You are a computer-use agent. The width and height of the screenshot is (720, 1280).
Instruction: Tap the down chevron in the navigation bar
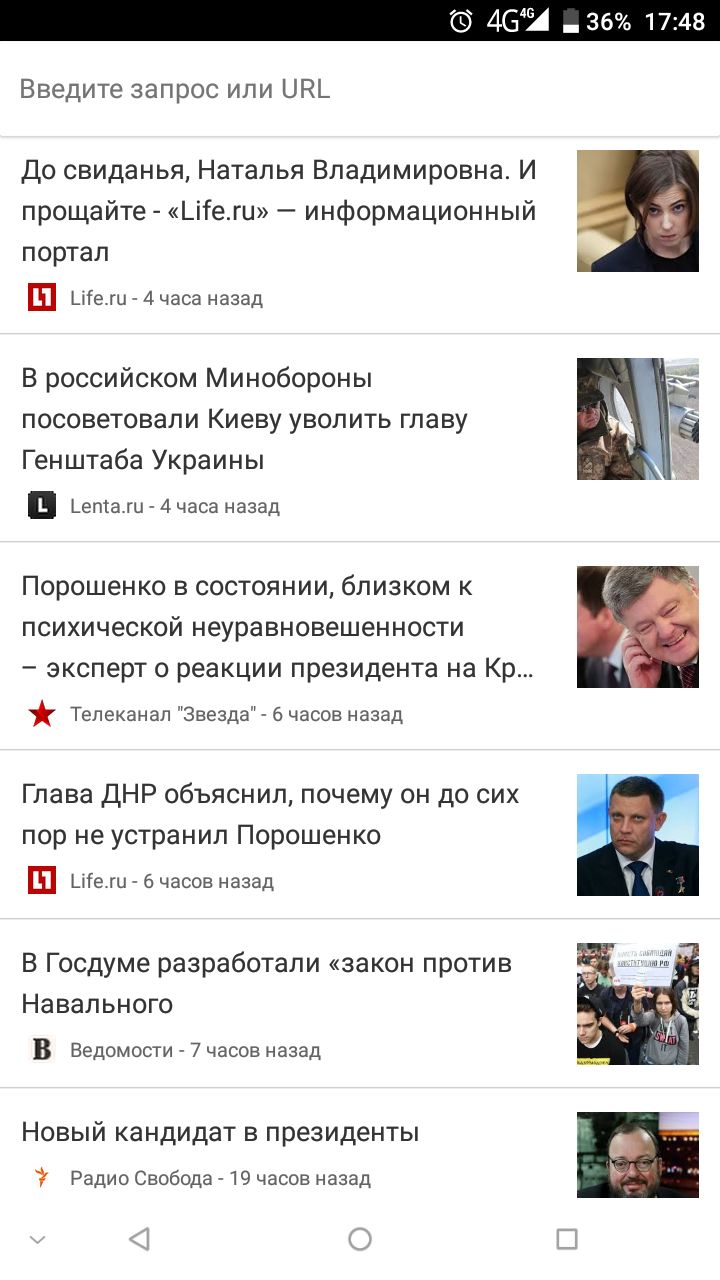38,1240
